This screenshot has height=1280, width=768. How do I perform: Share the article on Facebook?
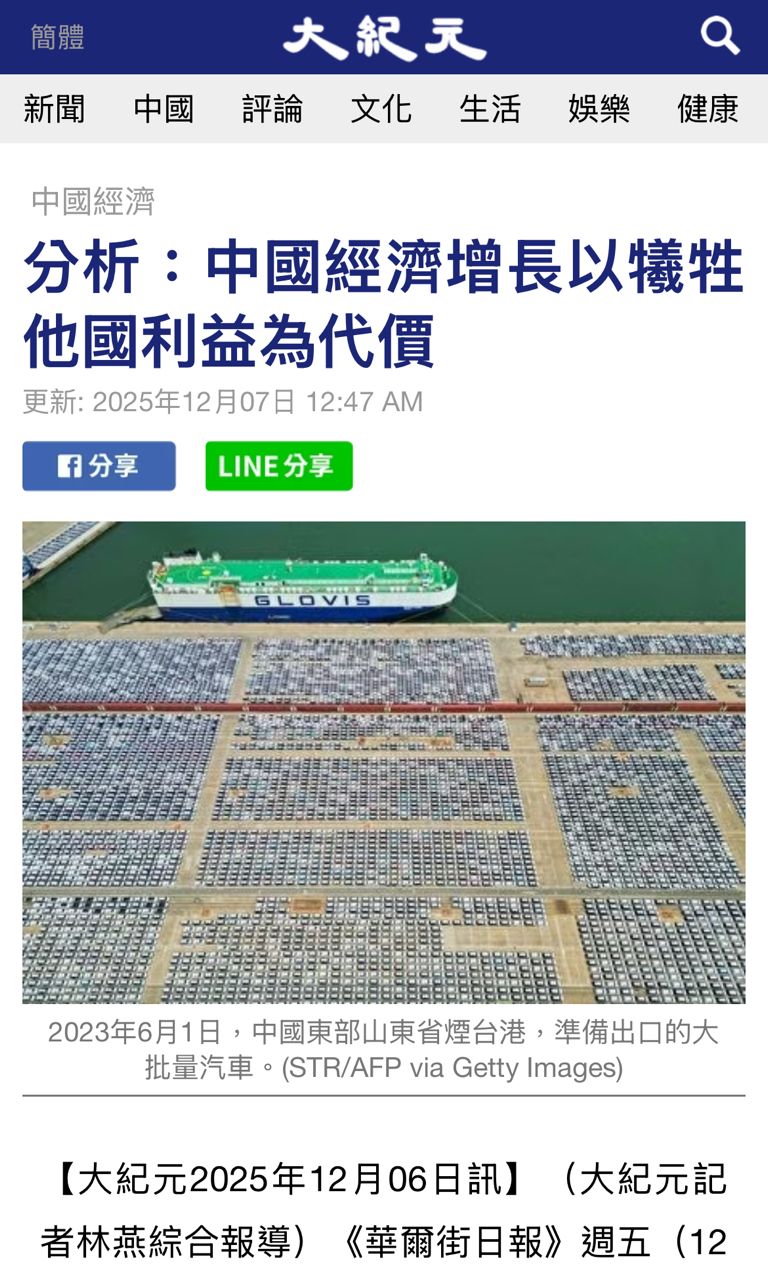[x=99, y=466]
